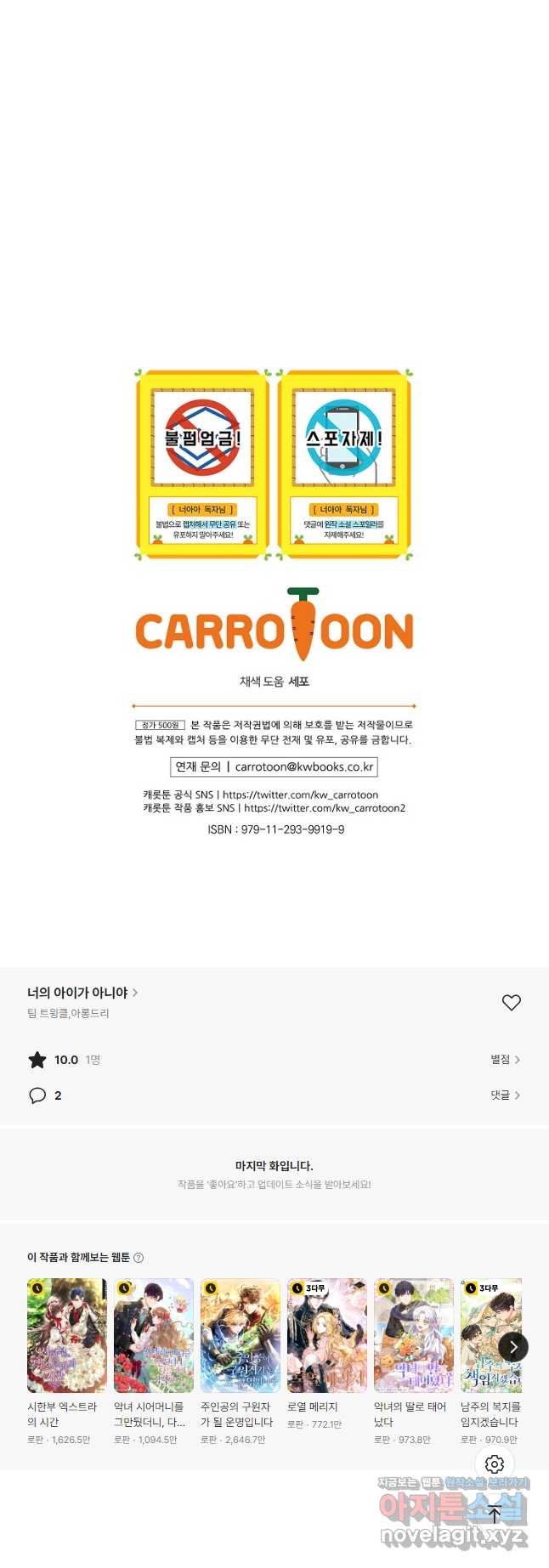Open 남주의 복지를 책임지겠습니다 webtoon
This screenshot has height=1568, width=549.
(490, 1335)
